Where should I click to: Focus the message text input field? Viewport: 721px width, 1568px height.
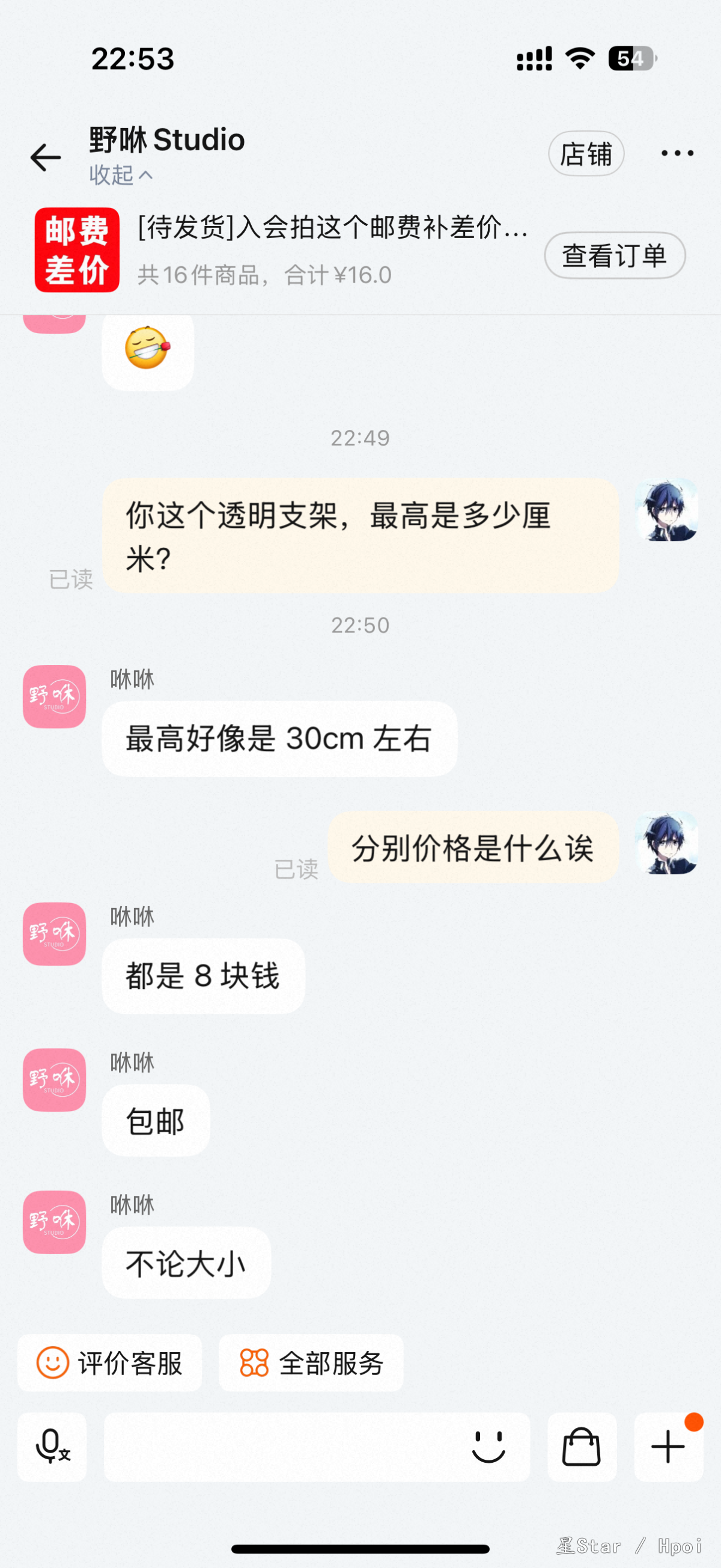pyautogui.click(x=280, y=1447)
